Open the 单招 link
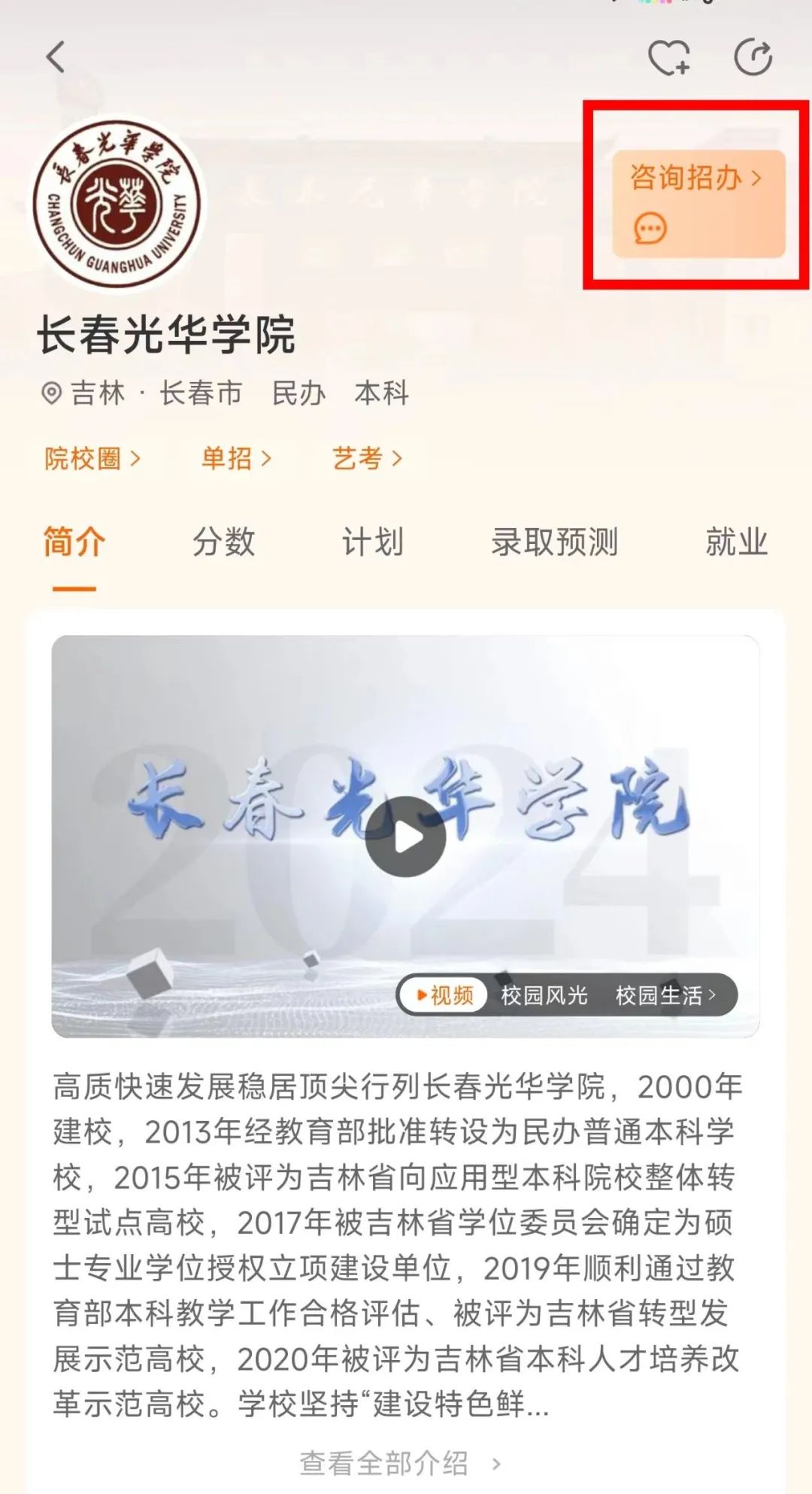This screenshot has height=1494, width=812. (x=236, y=458)
